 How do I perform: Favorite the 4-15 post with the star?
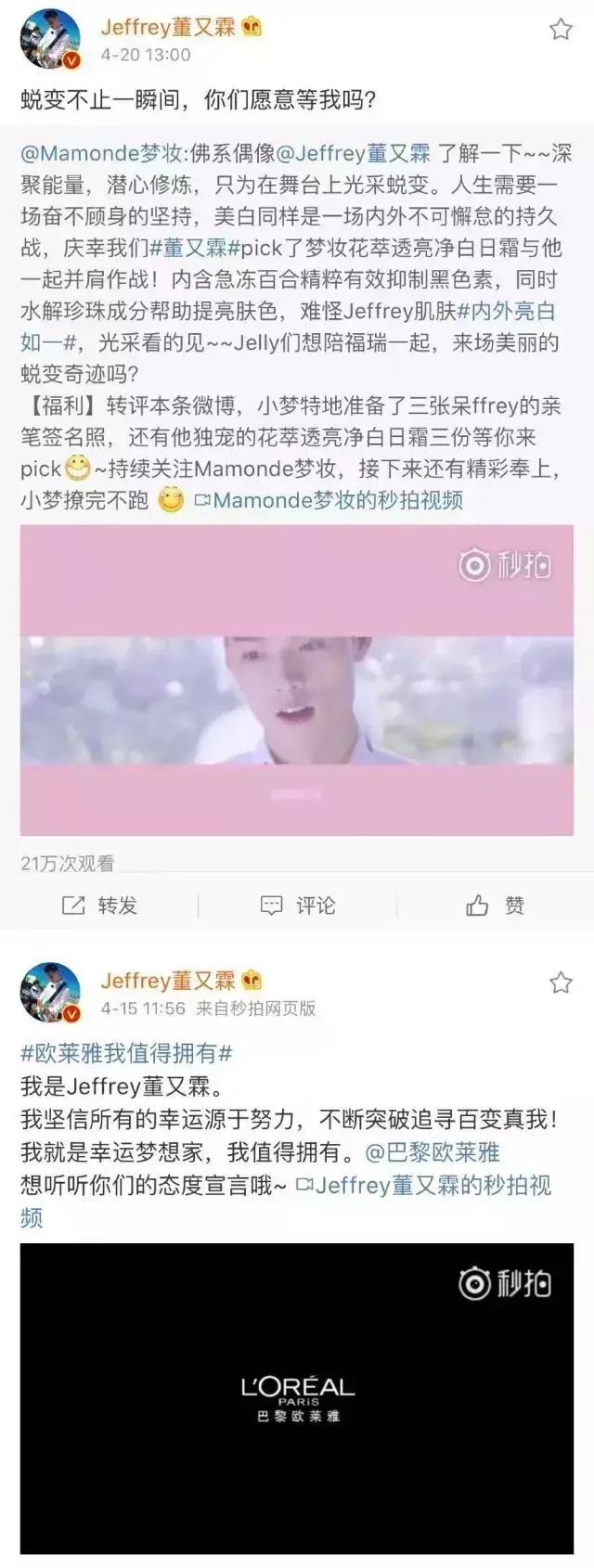[x=561, y=983]
